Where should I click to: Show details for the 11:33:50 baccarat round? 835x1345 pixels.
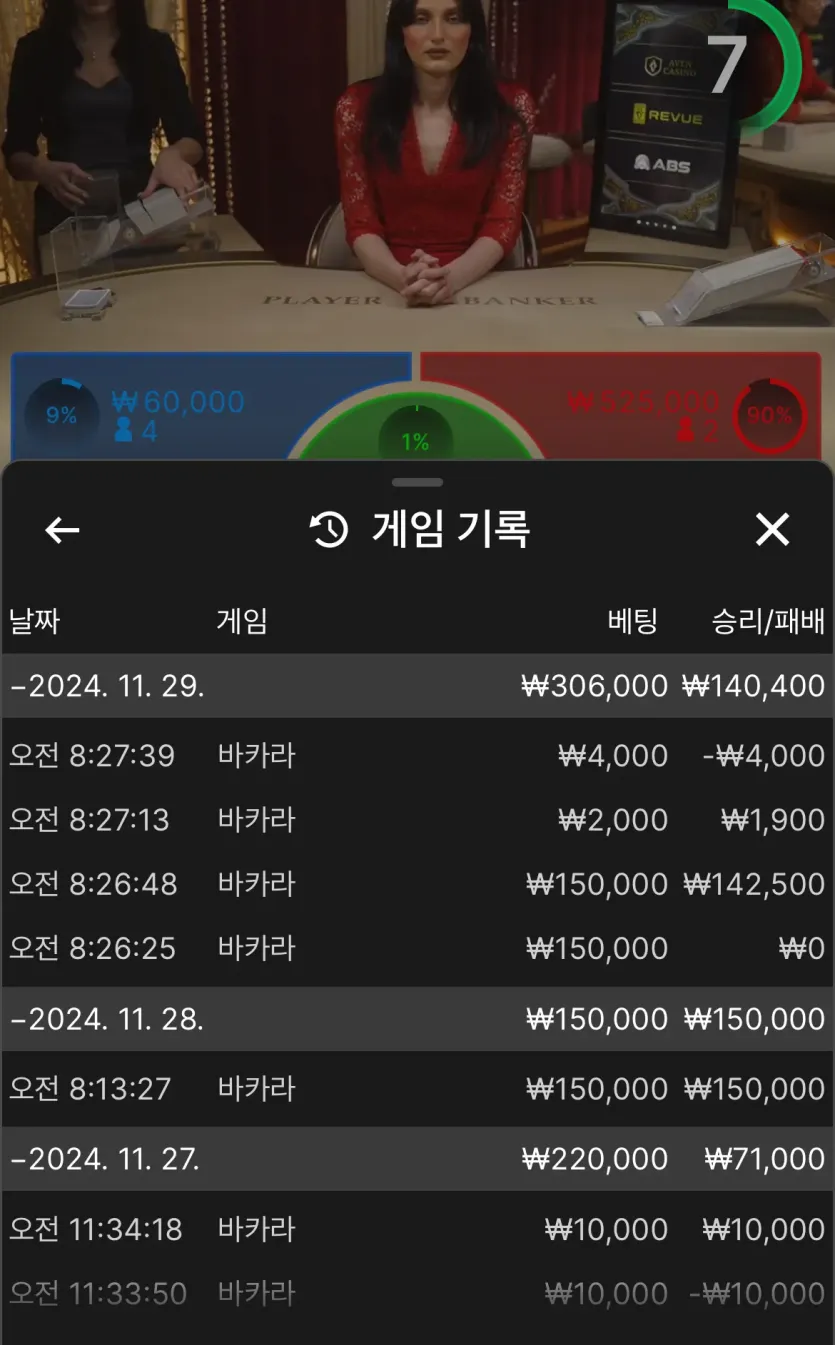416,1294
